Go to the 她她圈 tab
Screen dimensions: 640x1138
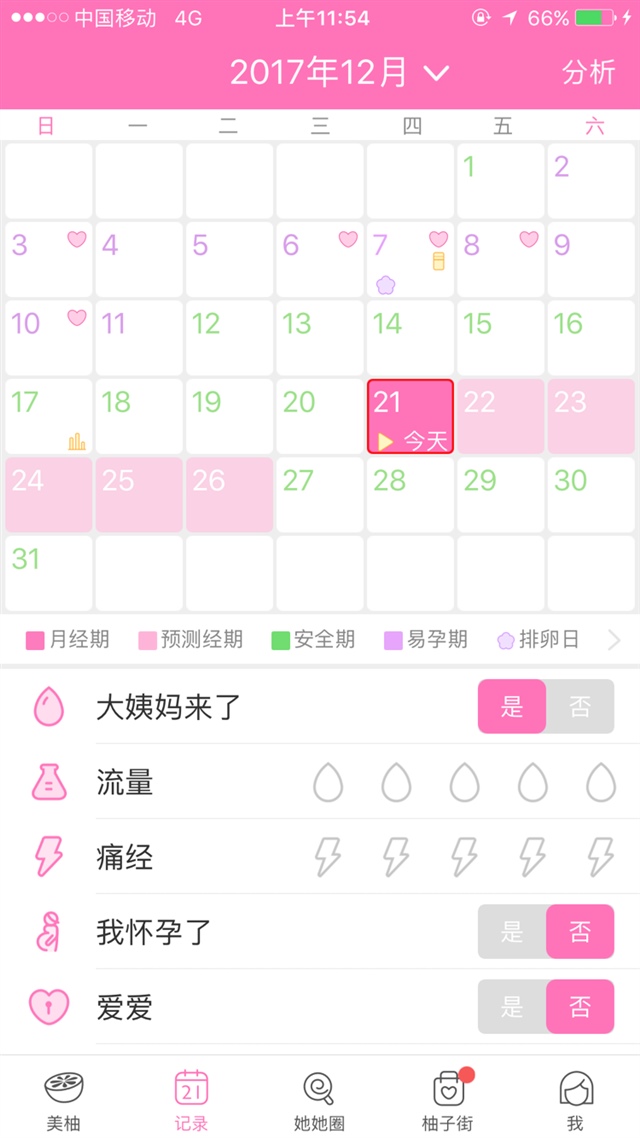(x=319, y=1098)
